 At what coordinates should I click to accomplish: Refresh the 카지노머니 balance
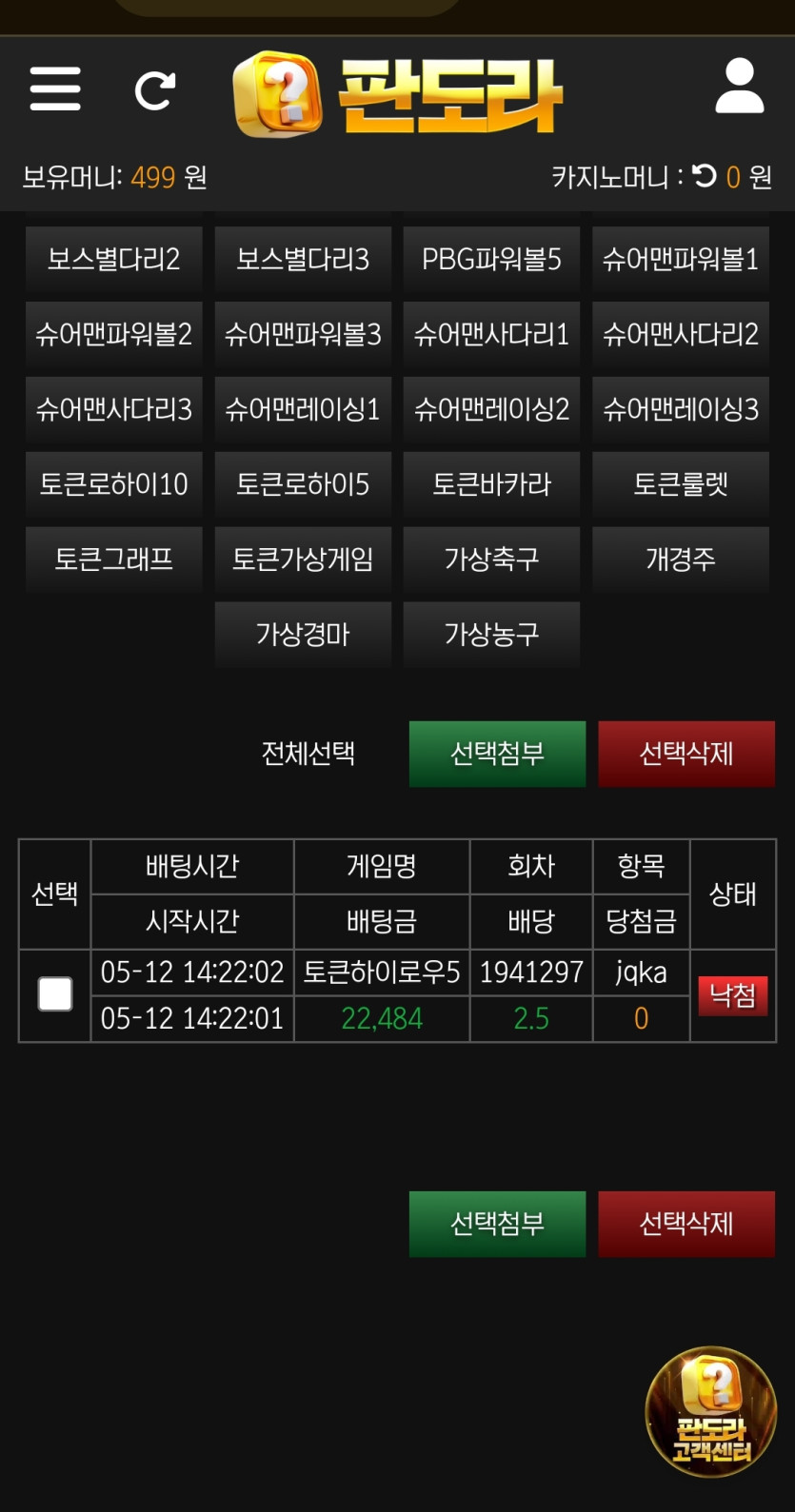click(705, 176)
